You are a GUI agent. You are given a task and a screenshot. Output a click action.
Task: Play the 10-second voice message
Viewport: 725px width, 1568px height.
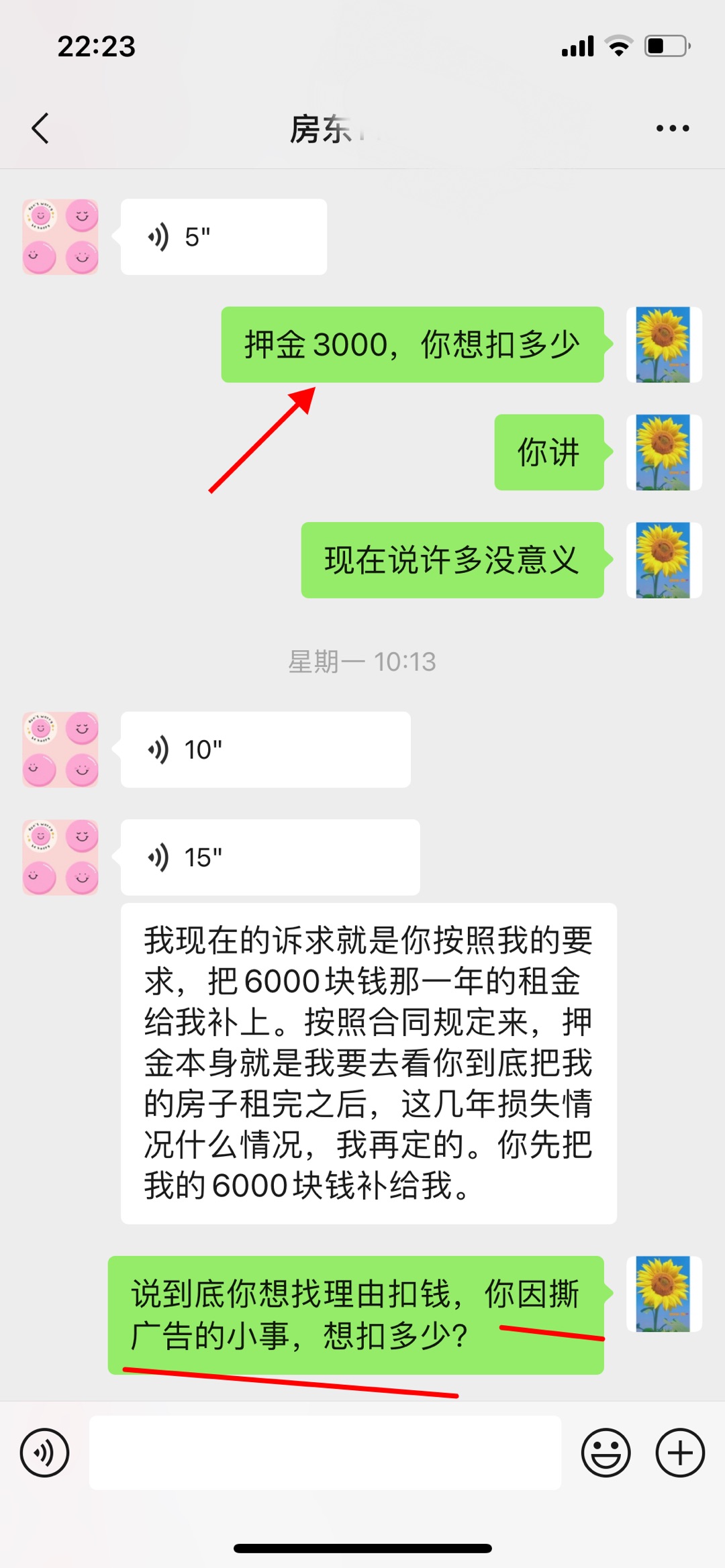pyautogui.click(x=265, y=749)
